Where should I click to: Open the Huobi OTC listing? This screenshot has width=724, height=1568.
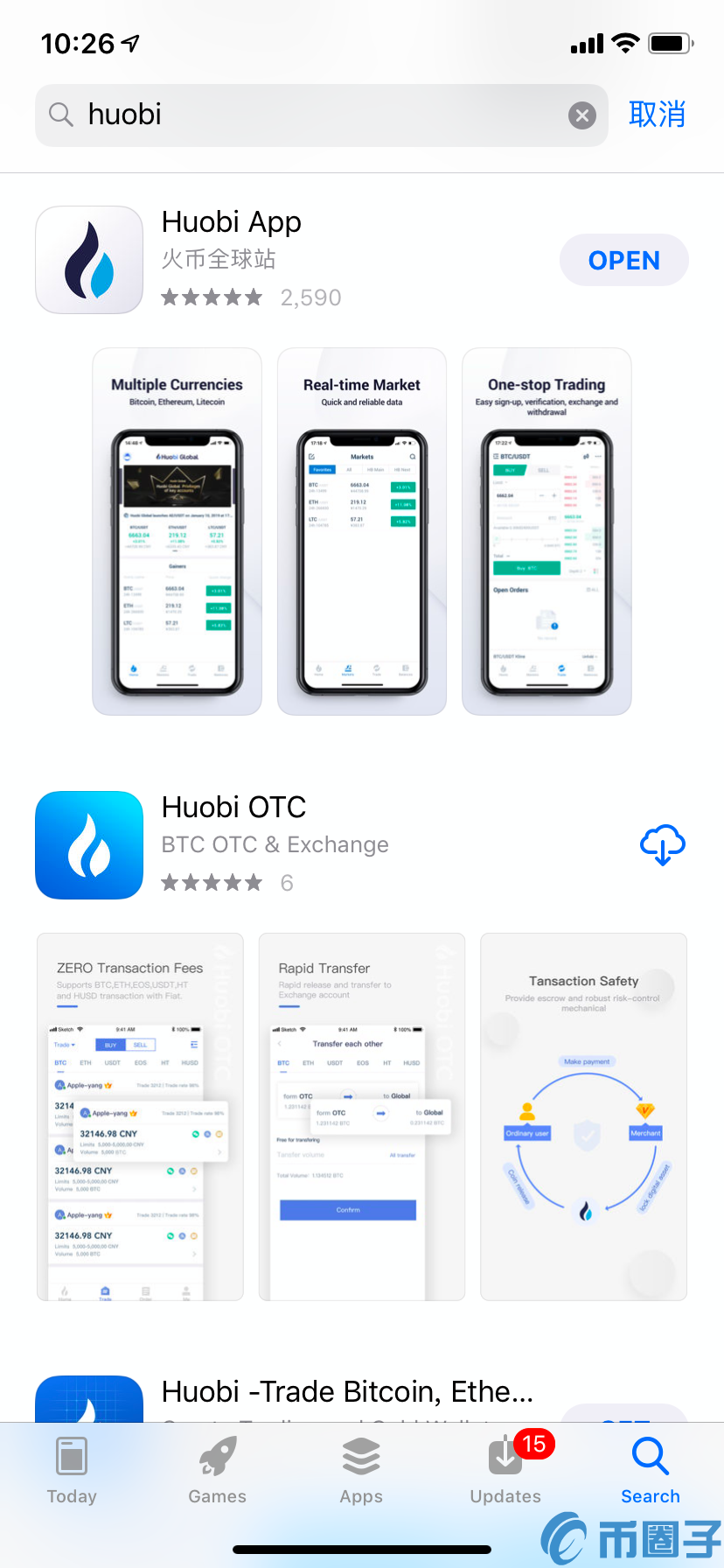click(x=234, y=808)
